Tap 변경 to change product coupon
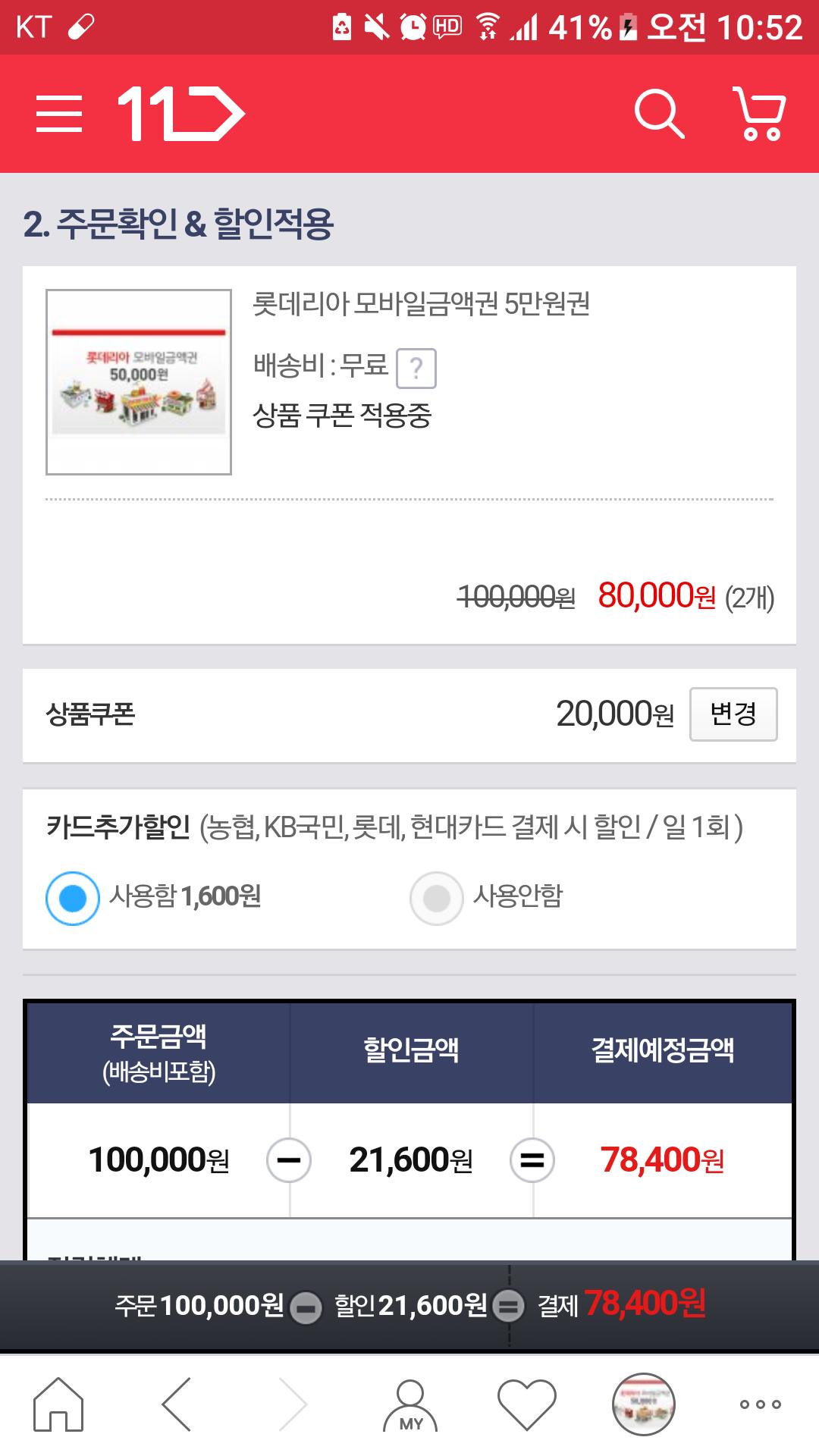Viewport: 819px width, 1456px height. [x=733, y=714]
